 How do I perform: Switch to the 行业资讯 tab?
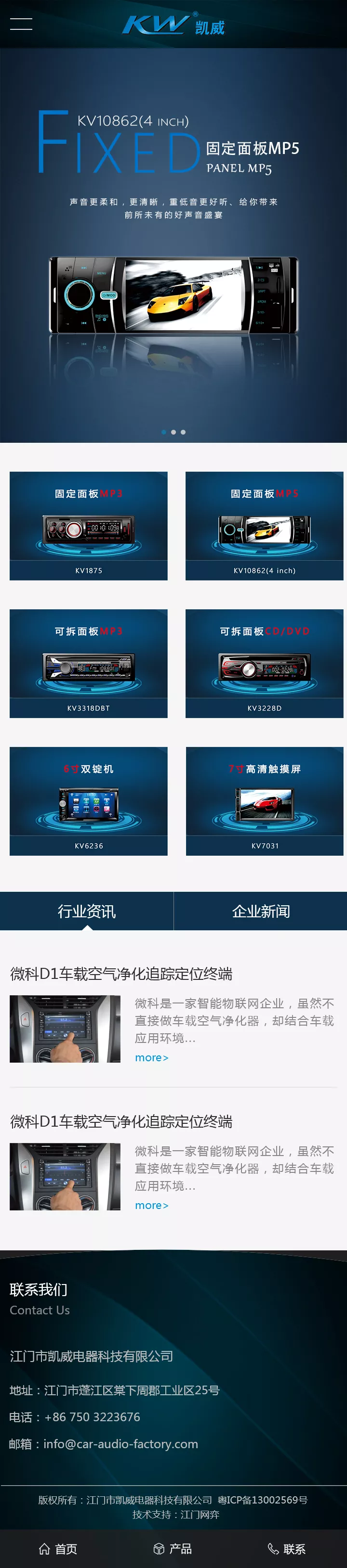[87, 911]
